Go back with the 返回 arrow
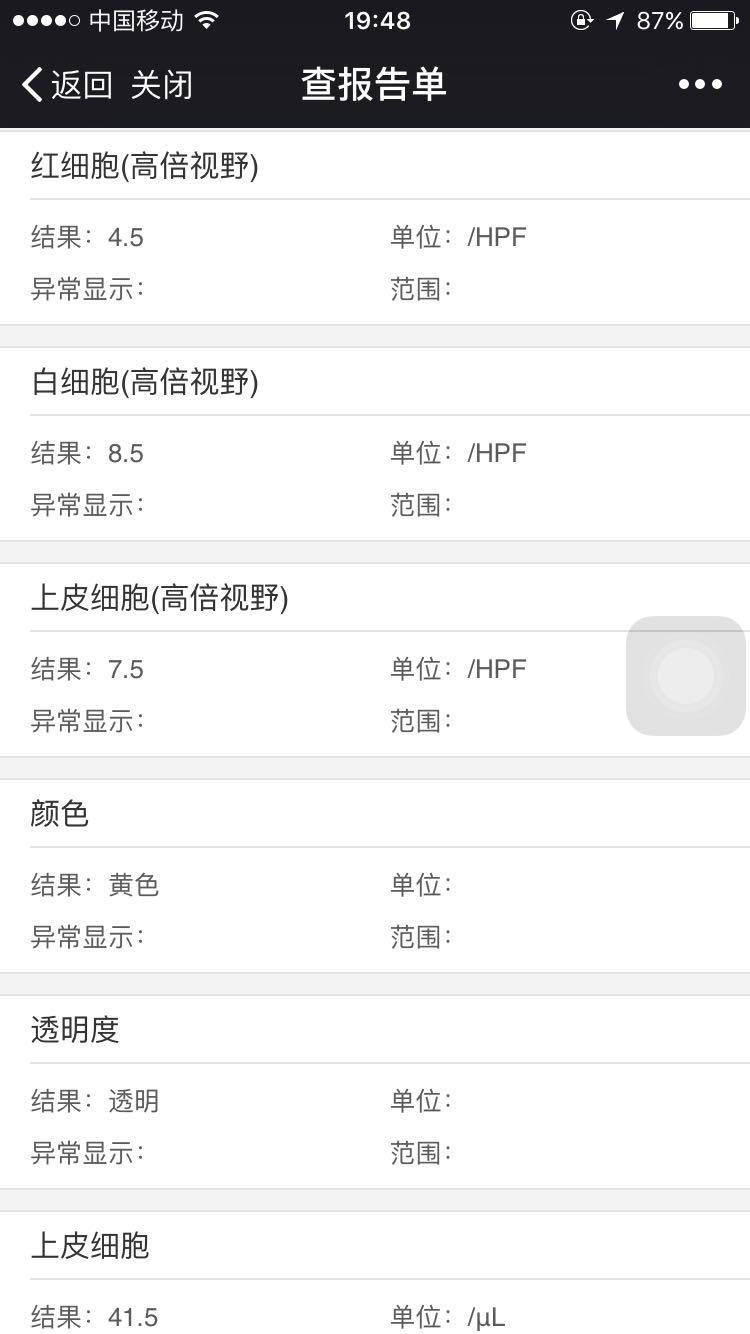This screenshot has height=1334, width=750. point(66,85)
